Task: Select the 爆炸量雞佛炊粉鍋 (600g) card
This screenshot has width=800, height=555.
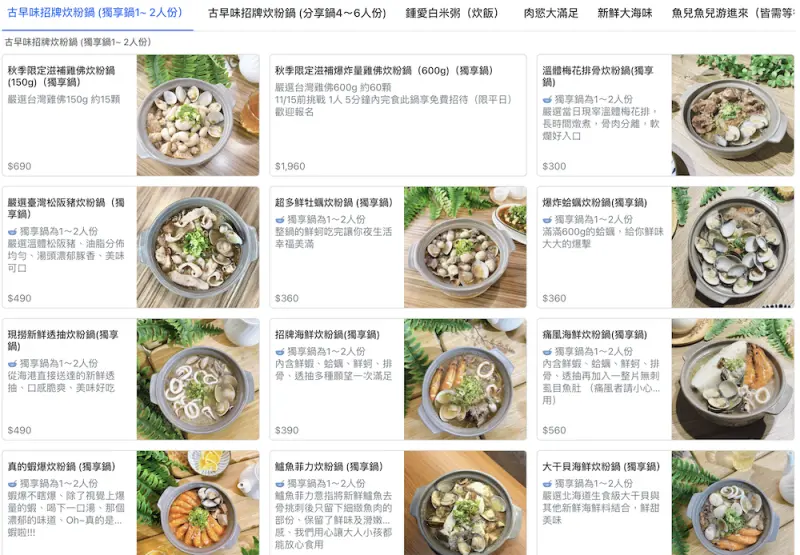Action: point(397,115)
